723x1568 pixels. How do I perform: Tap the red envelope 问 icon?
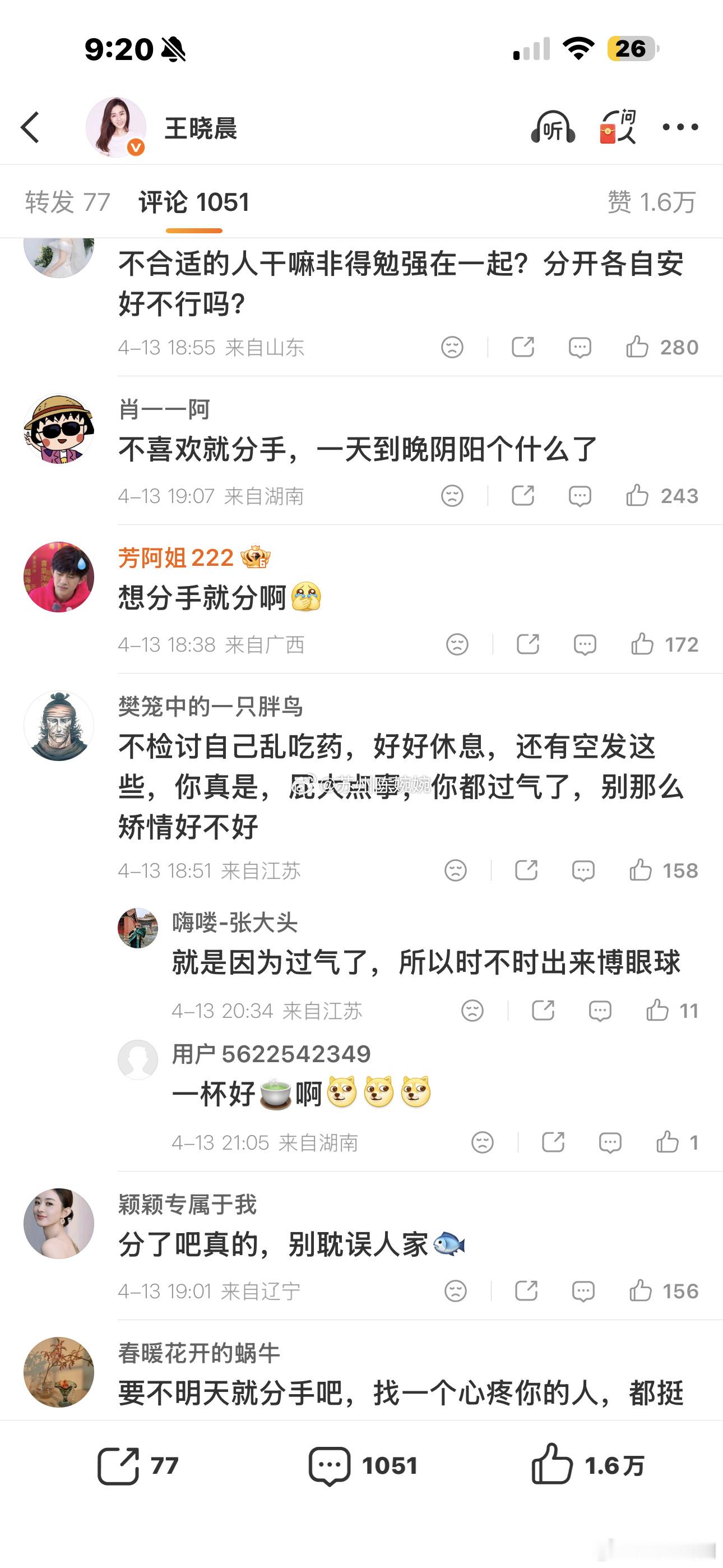coord(619,127)
